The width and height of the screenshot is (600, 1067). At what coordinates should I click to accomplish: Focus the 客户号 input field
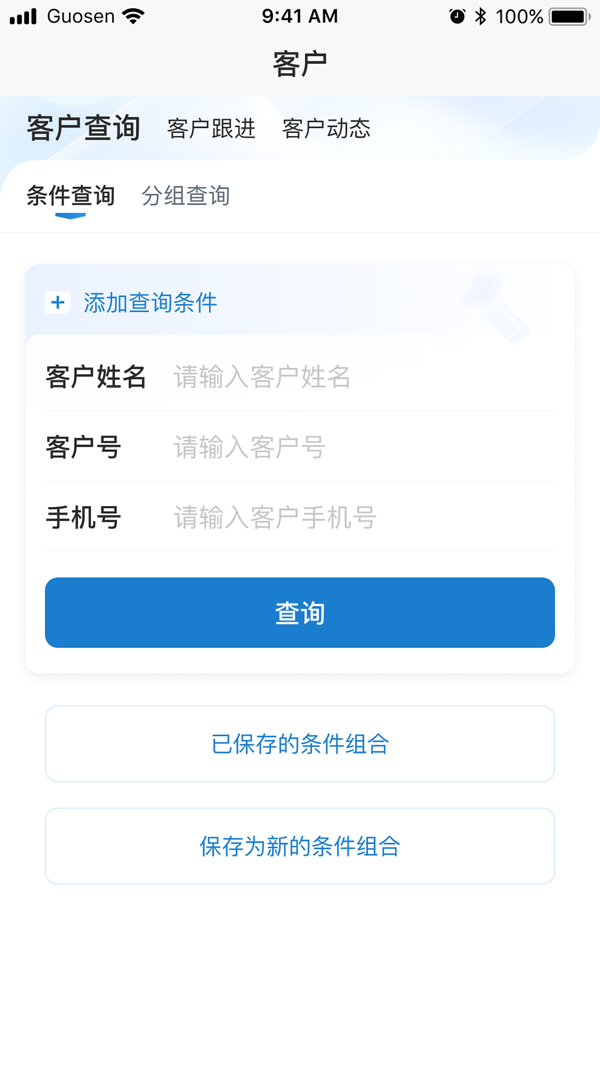[x=364, y=447]
